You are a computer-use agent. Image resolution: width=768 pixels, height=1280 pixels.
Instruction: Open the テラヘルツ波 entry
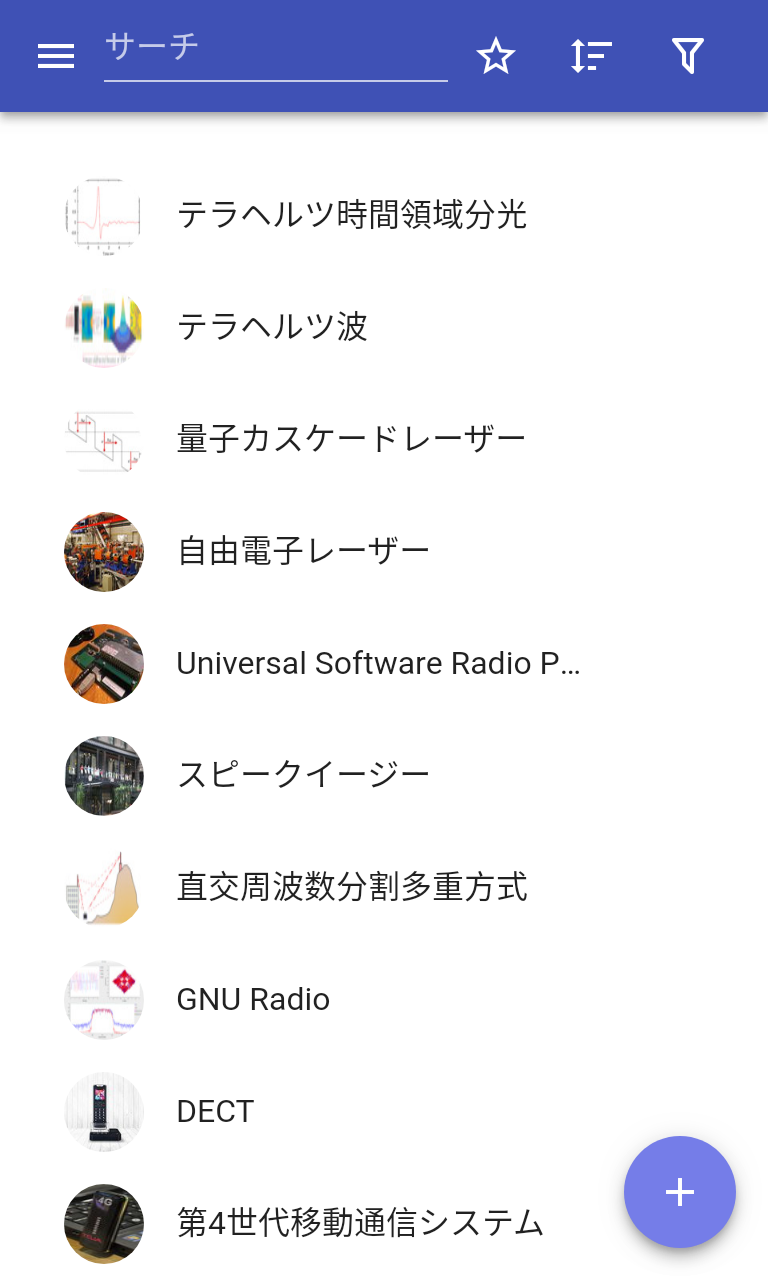tap(384, 327)
